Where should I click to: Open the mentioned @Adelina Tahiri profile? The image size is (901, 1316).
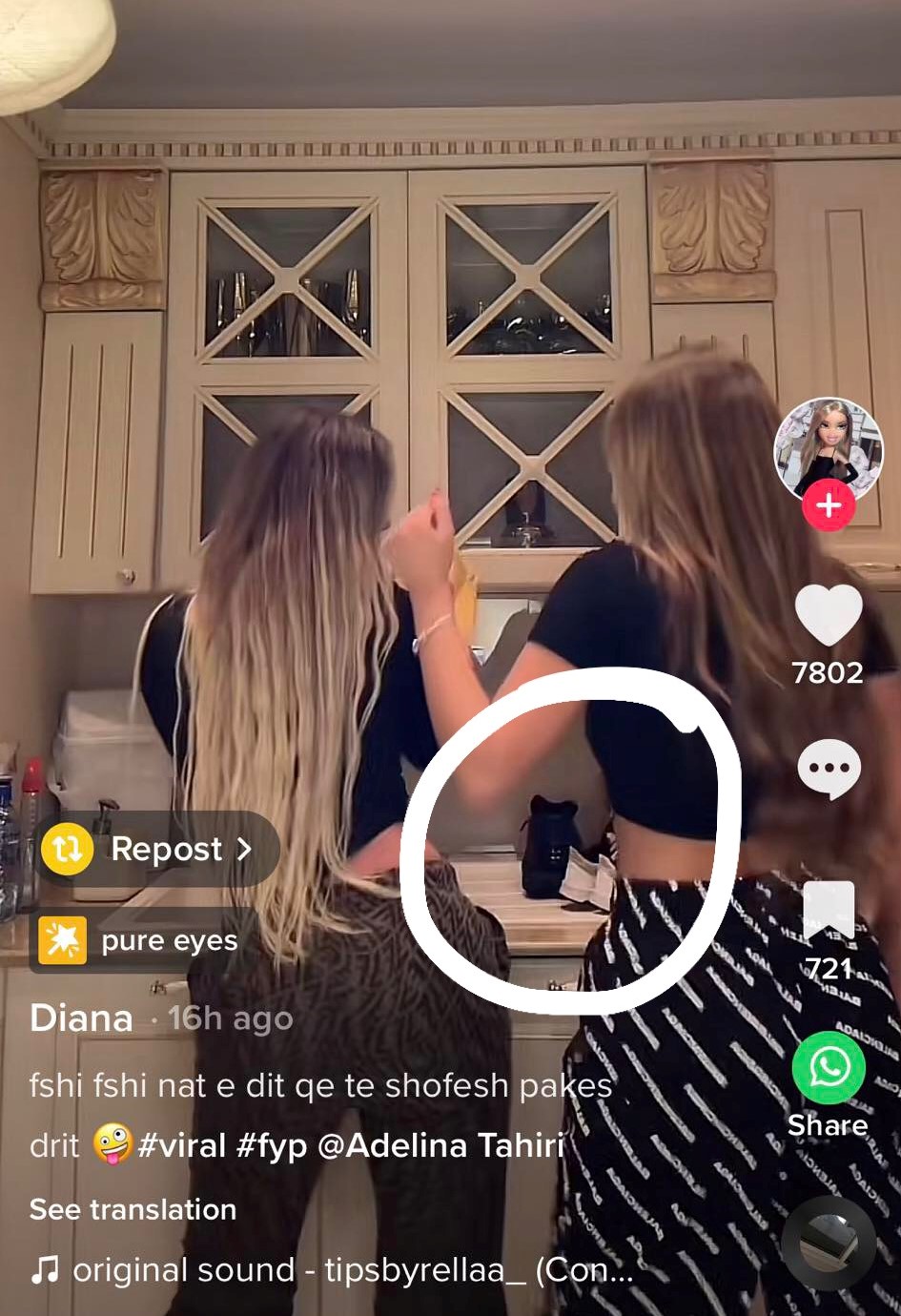tap(440, 1144)
